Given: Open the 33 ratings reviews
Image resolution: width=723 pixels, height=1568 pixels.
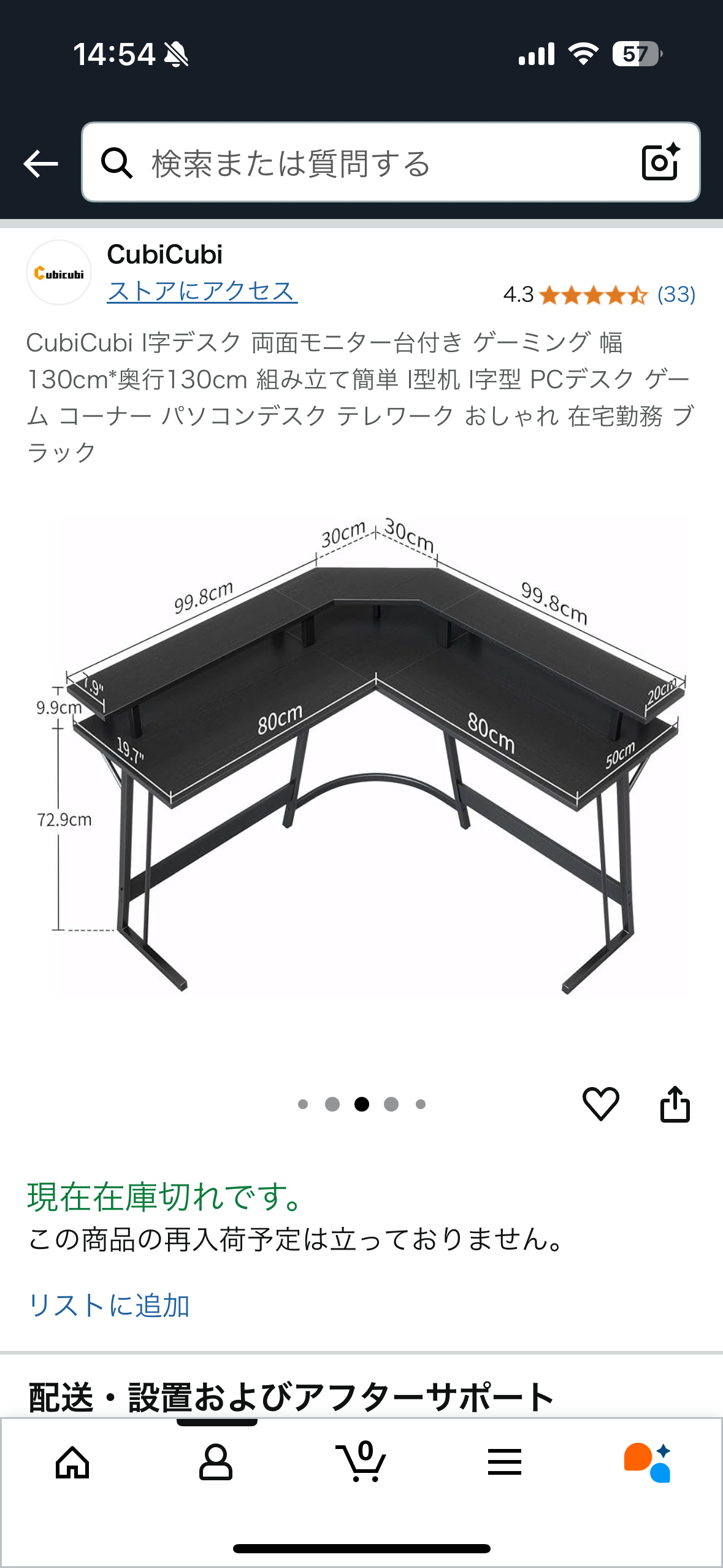Looking at the screenshot, I should [x=676, y=294].
